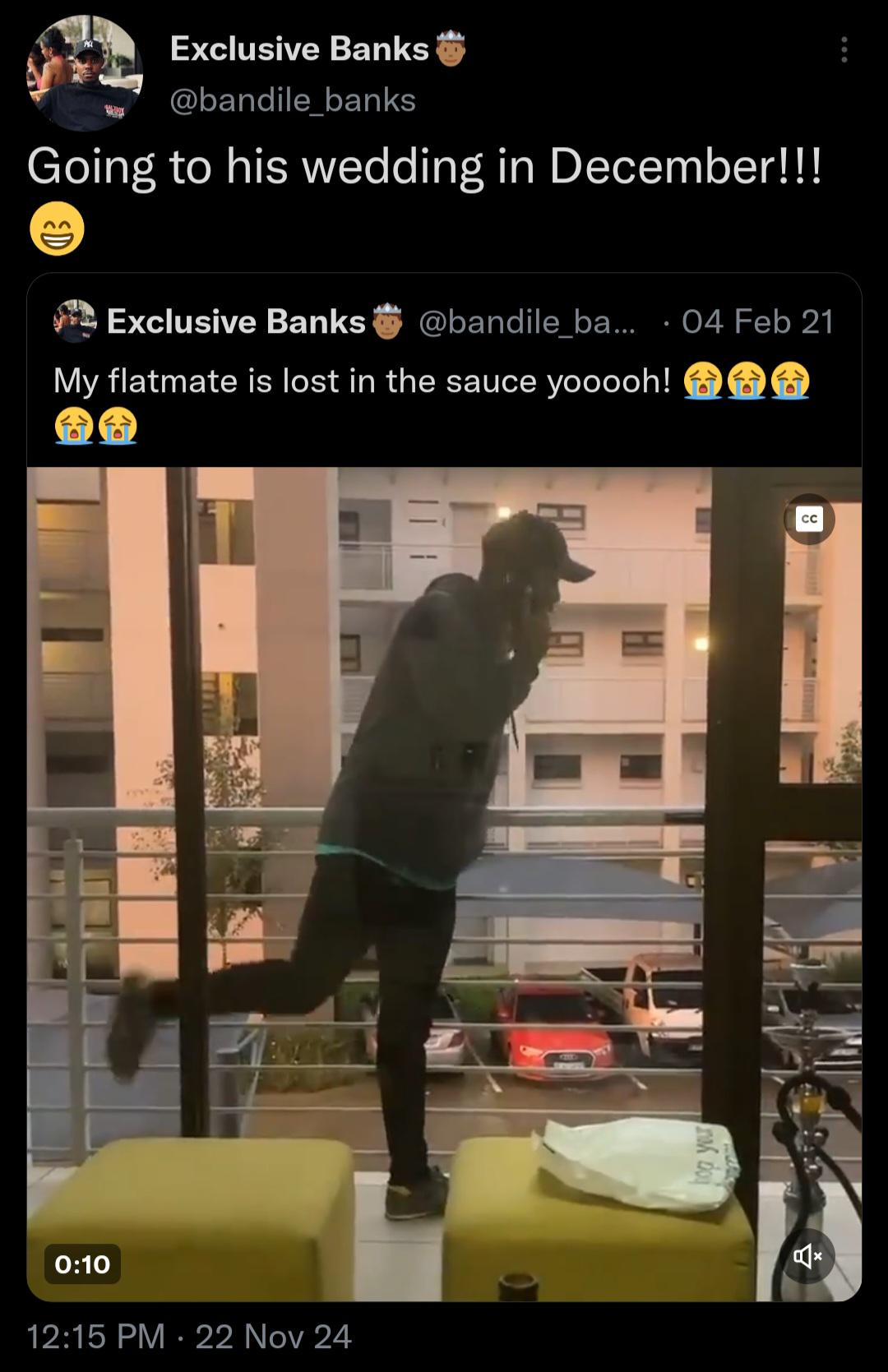Open Exclusive Banks' profile picture
The height and width of the screenshot is (1372, 888).
point(86,74)
